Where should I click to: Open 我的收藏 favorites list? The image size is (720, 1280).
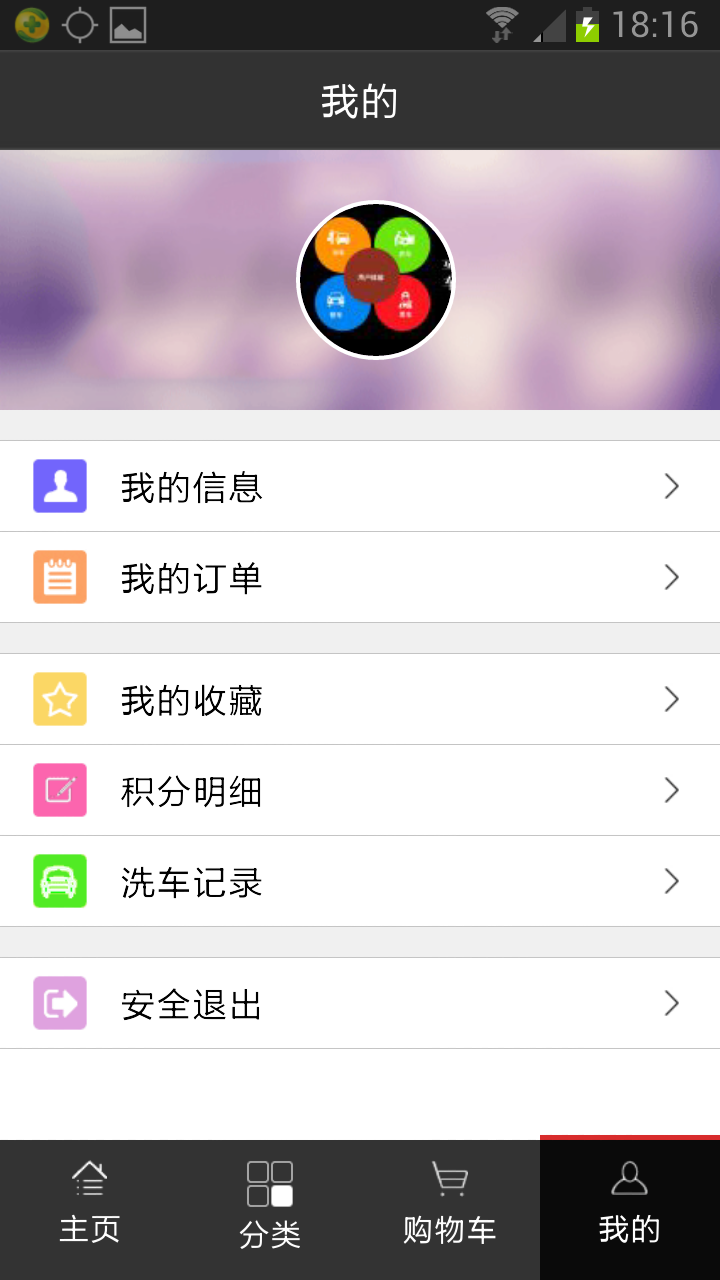(190, 699)
